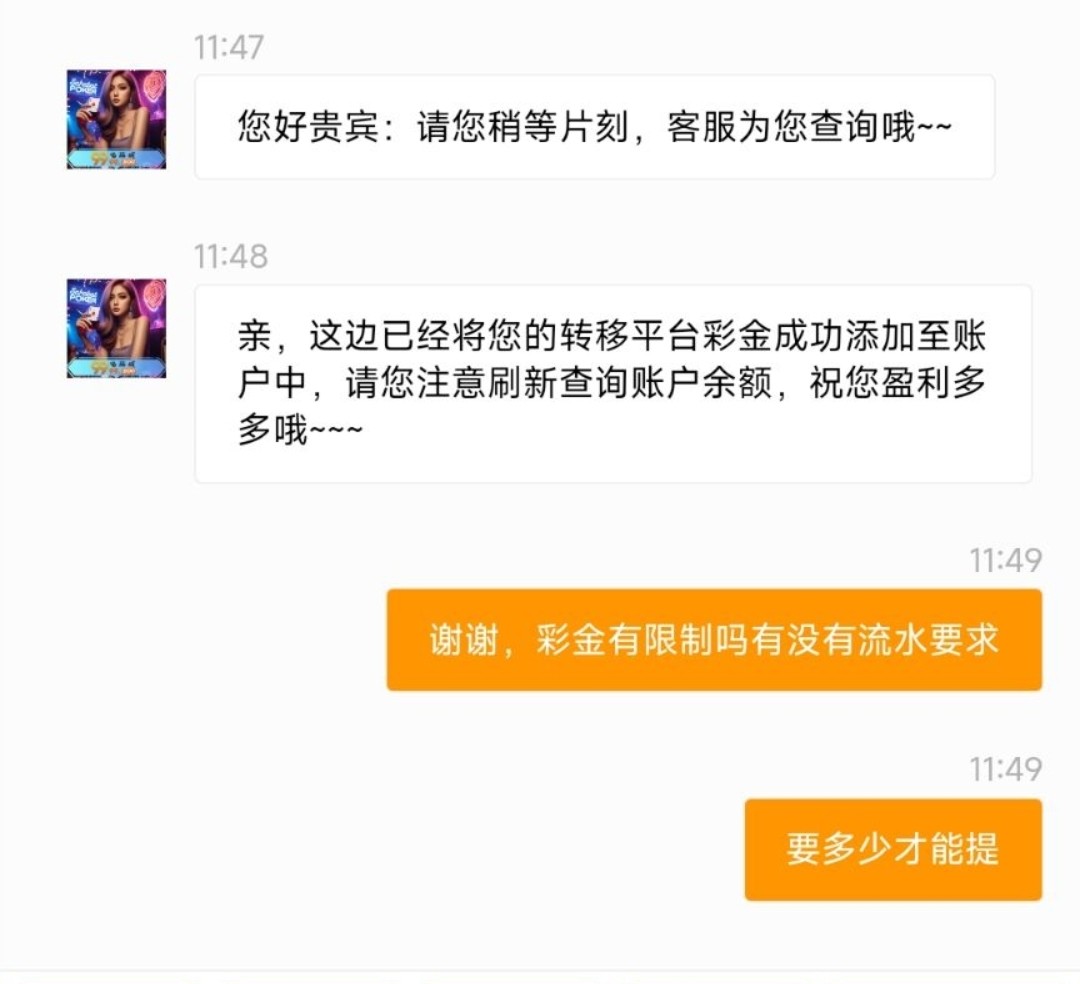Open agent avatar beside the 11:48 message

116,329
